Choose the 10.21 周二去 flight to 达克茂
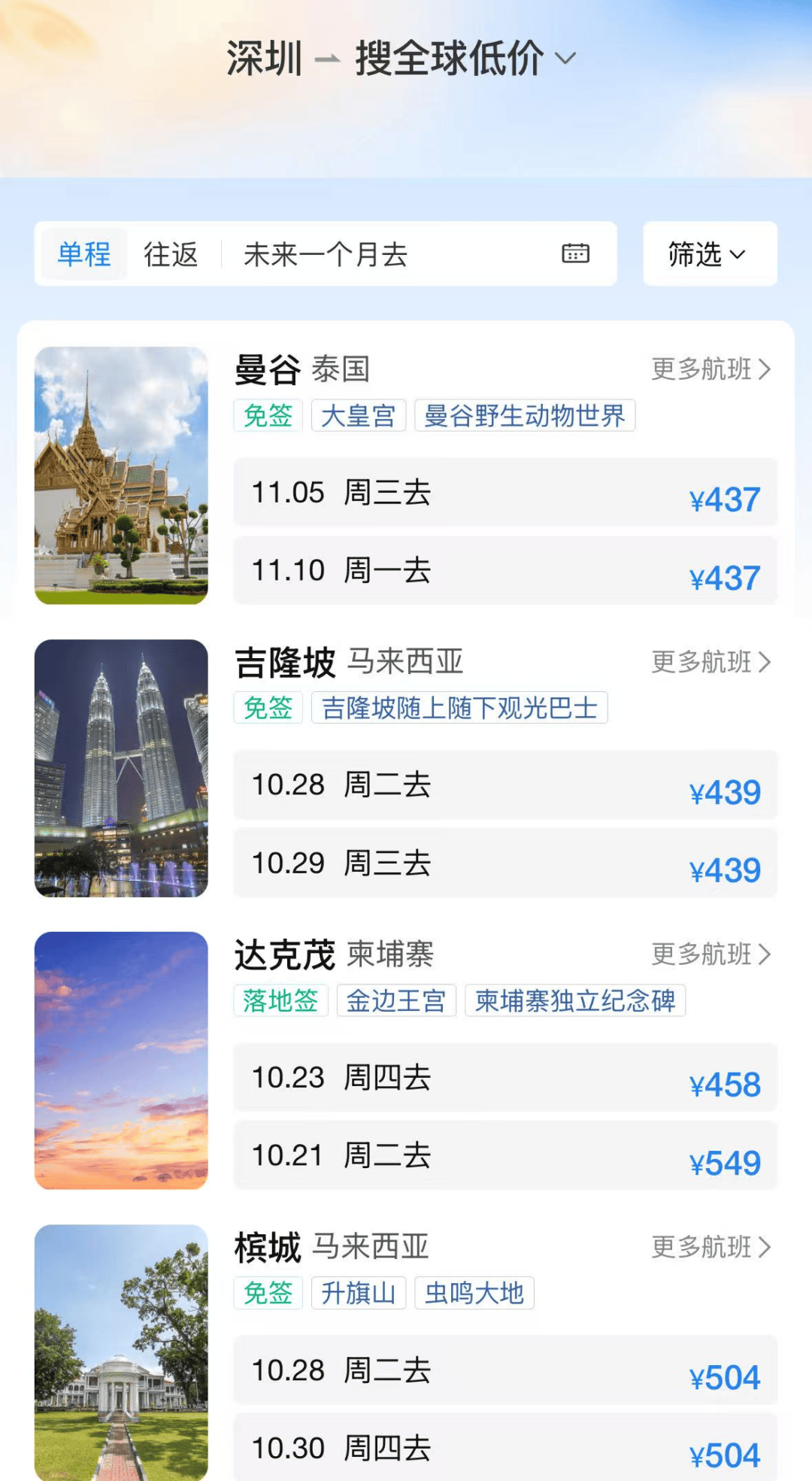Image resolution: width=812 pixels, height=1481 pixels. point(505,1156)
